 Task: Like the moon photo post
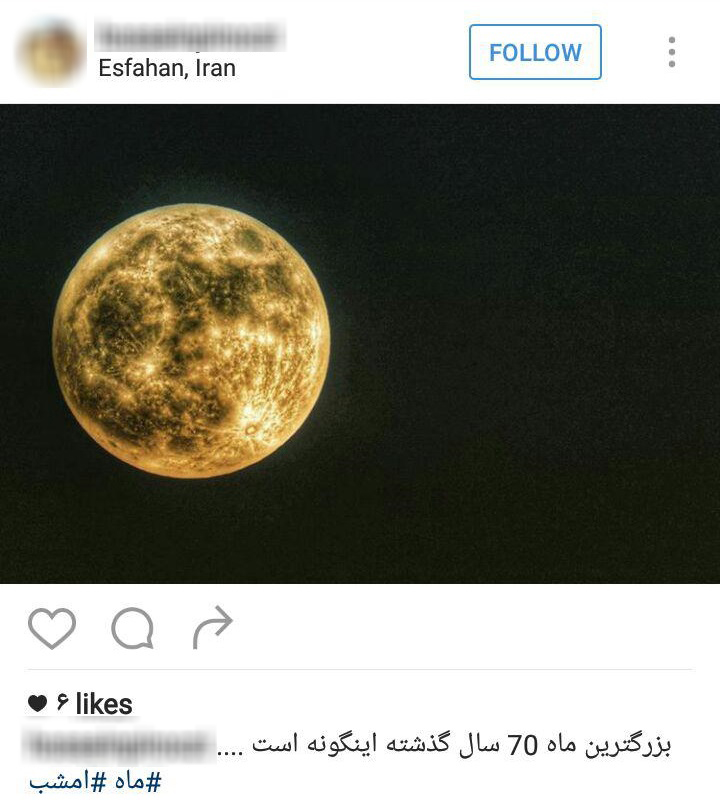(x=51, y=628)
